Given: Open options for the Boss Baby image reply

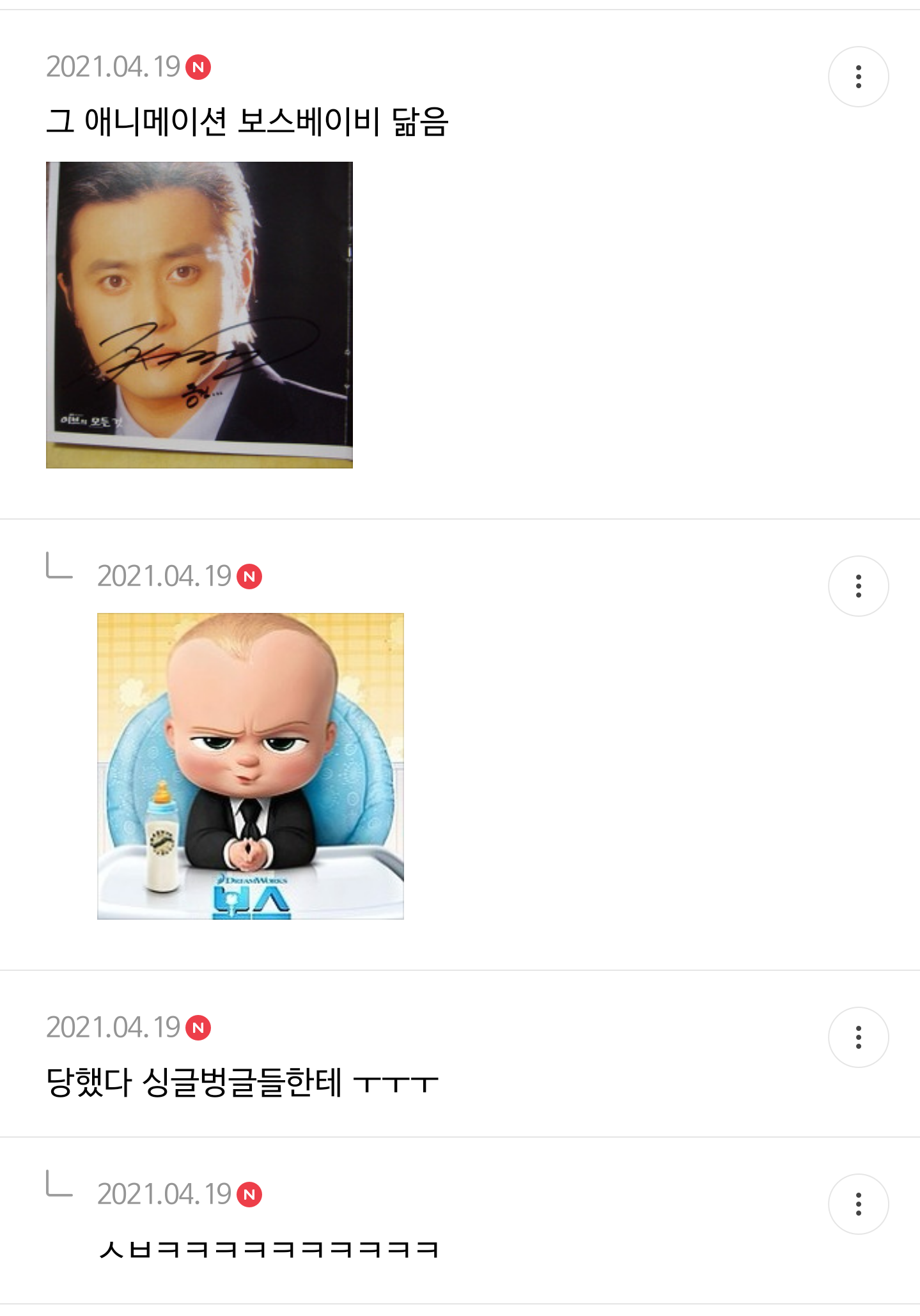Looking at the screenshot, I should pos(858,586).
